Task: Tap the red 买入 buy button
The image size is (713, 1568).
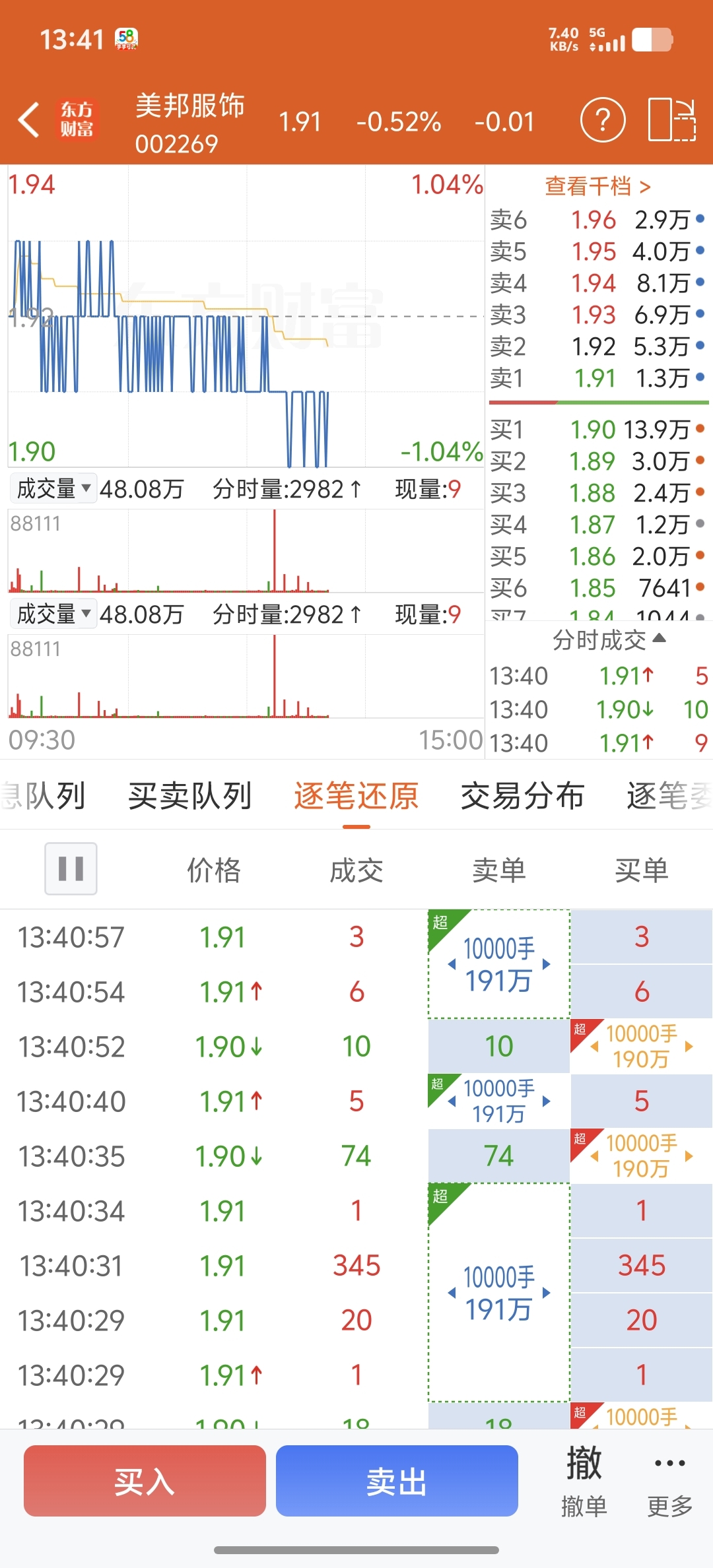Action: (145, 1482)
